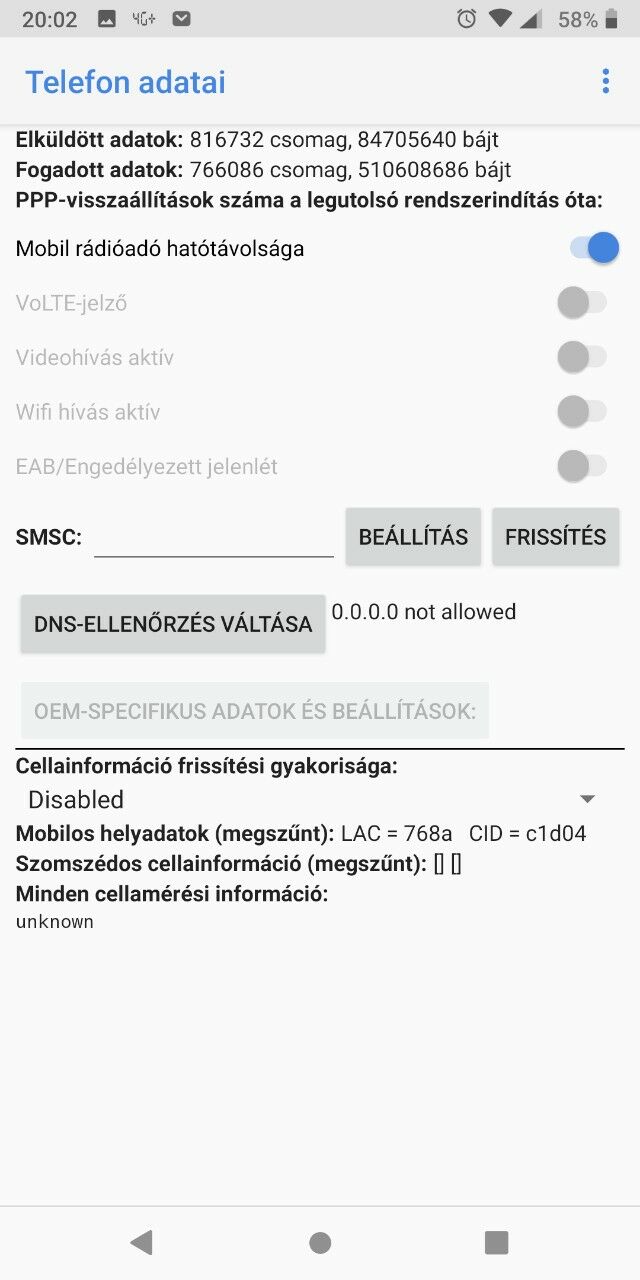Toggle DNS check with DNS-ELLENŐRZÉS VÁLTÁSA
Image resolution: width=640 pixels, height=1280 pixels.
173,625
